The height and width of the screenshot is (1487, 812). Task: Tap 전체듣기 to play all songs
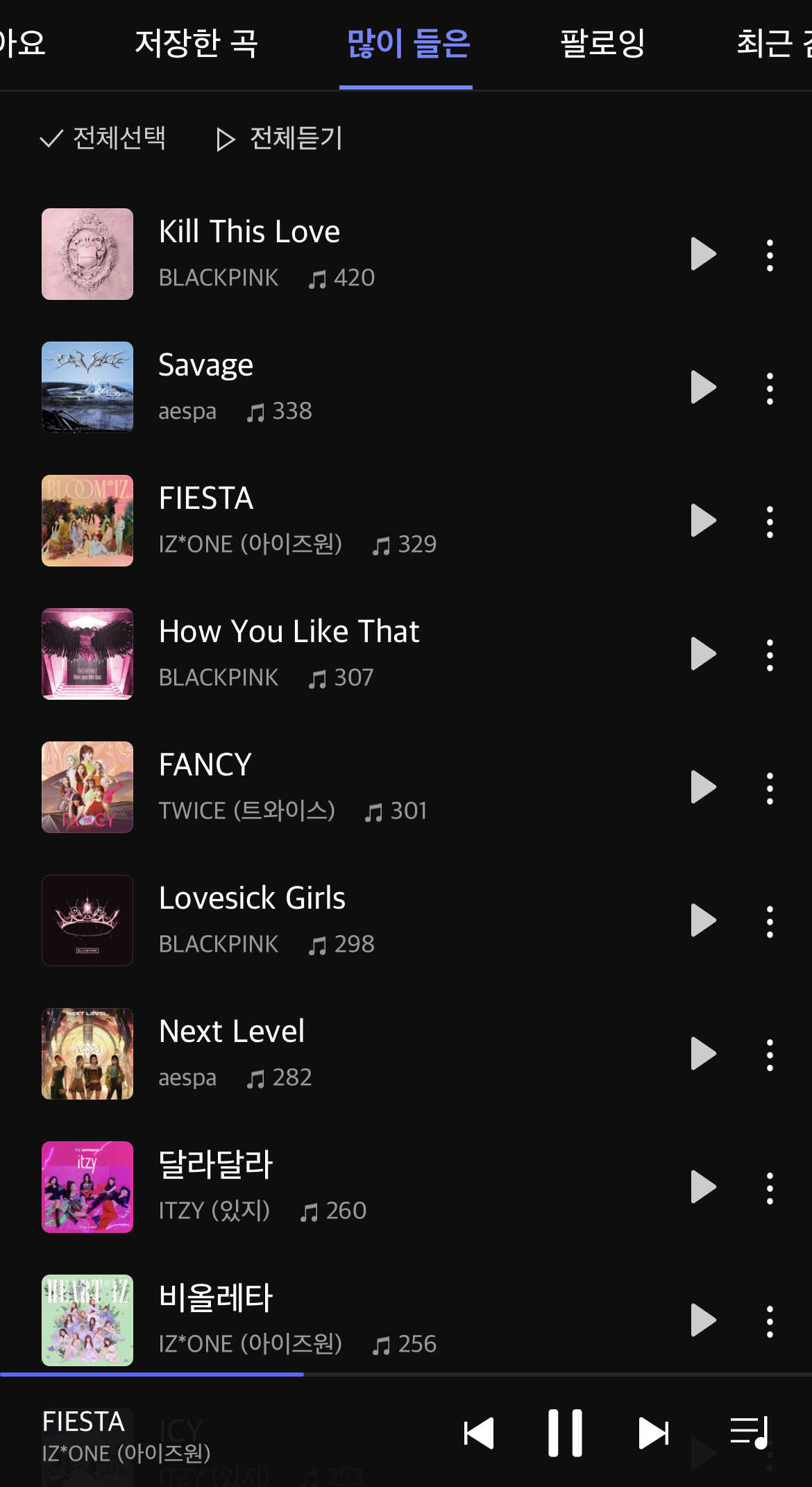279,138
